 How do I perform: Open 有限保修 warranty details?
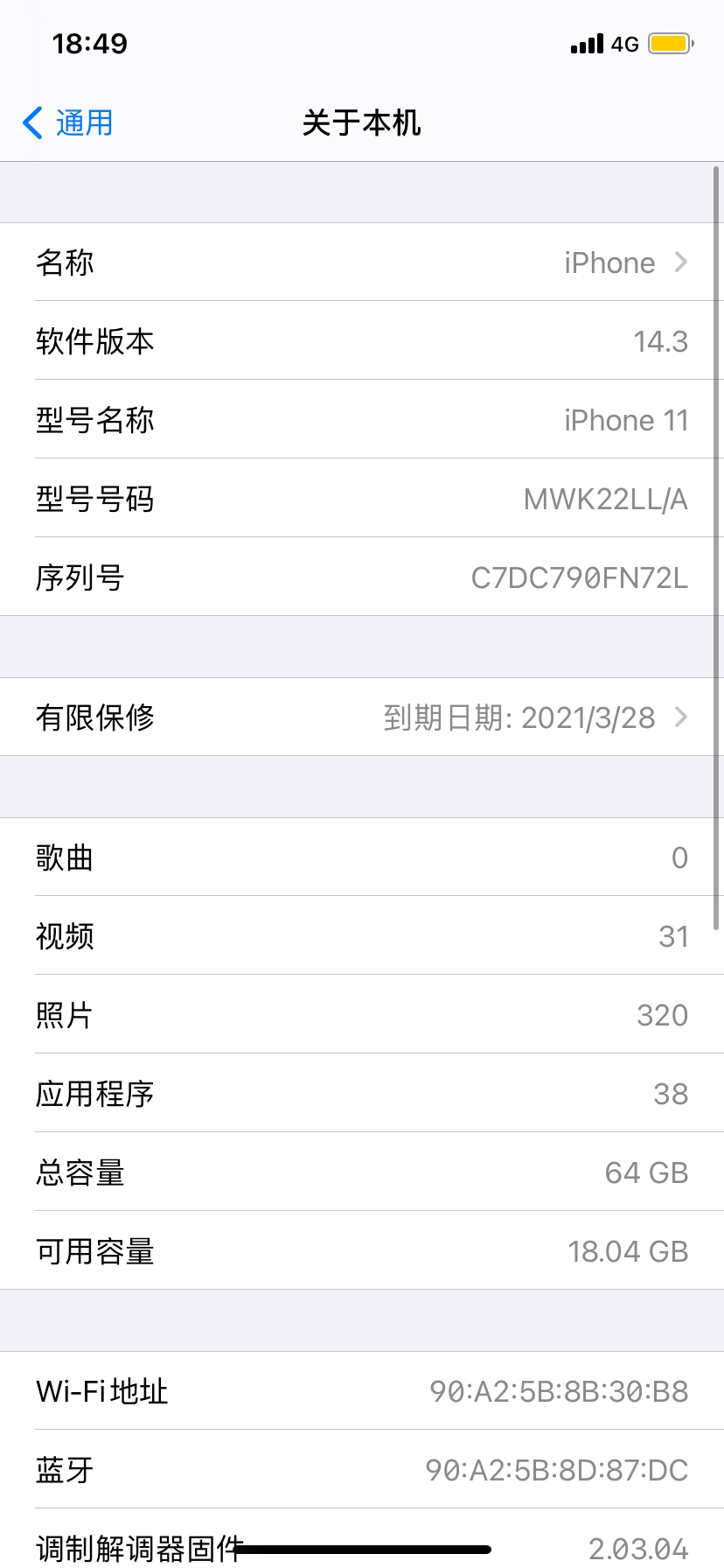click(362, 717)
